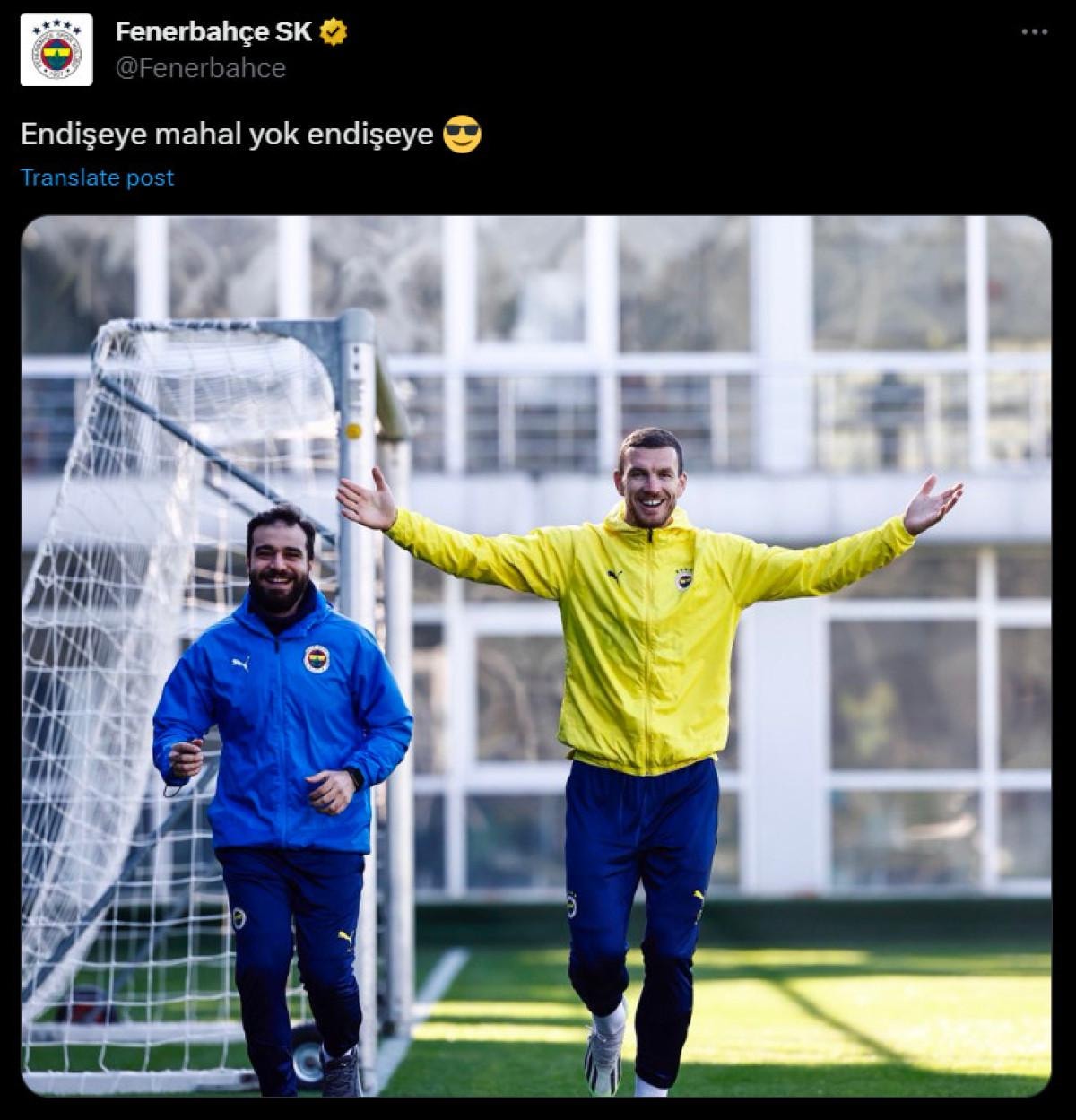Open the post's three-dot overflow menu

pos(1034,32)
